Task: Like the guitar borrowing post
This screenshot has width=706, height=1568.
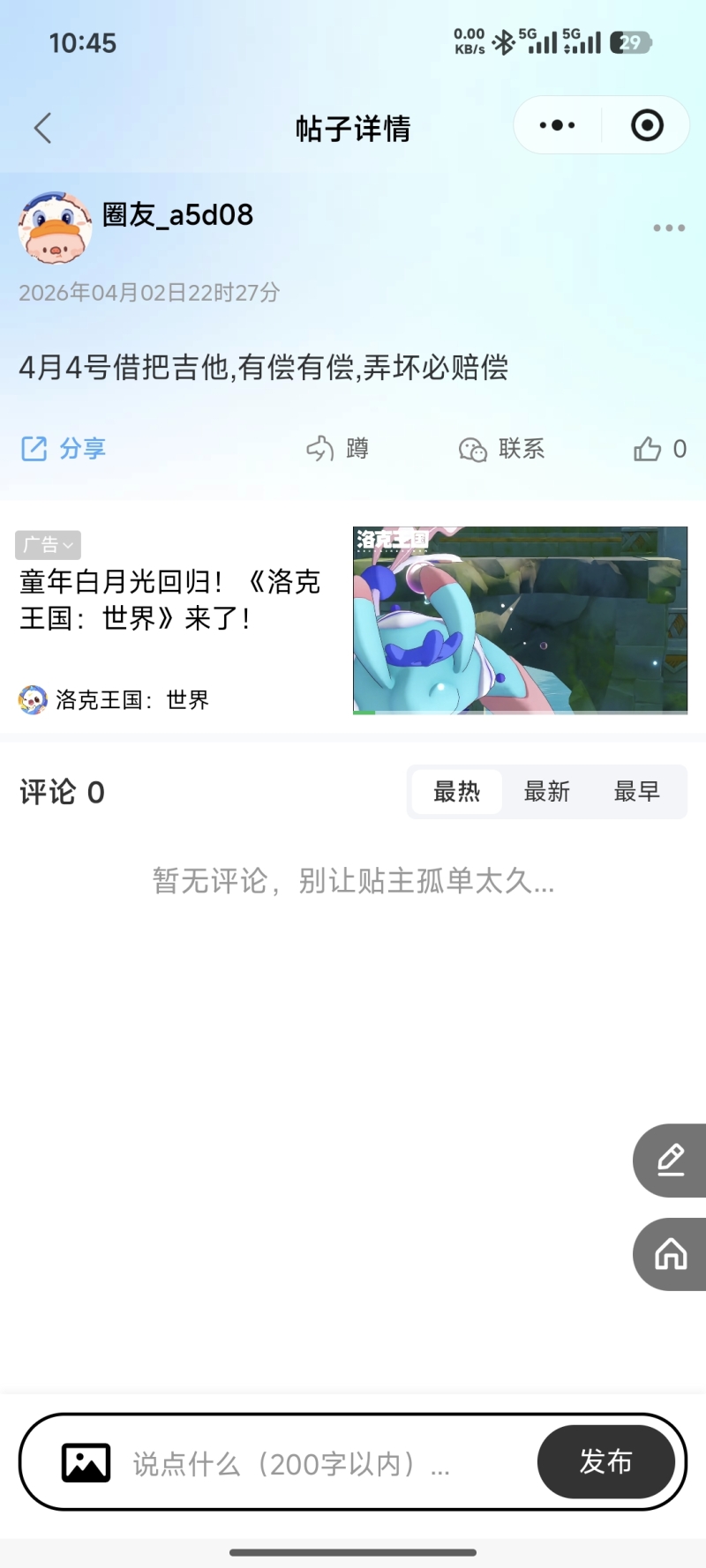Action: point(658,449)
